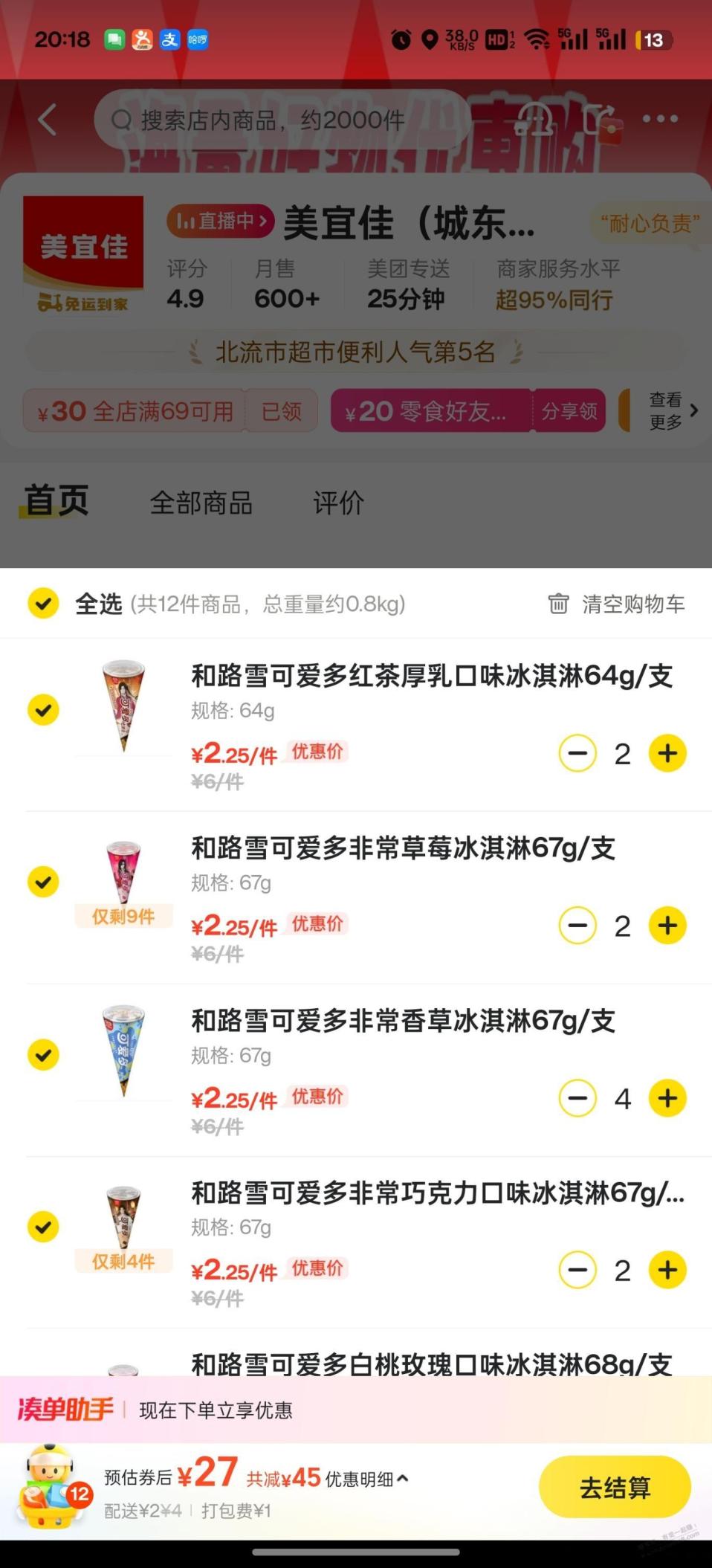The width and height of the screenshot is (712, 1568).
Task: Switch to the 评价 tab
Action: pyautogui.click(x=338, y=503)
